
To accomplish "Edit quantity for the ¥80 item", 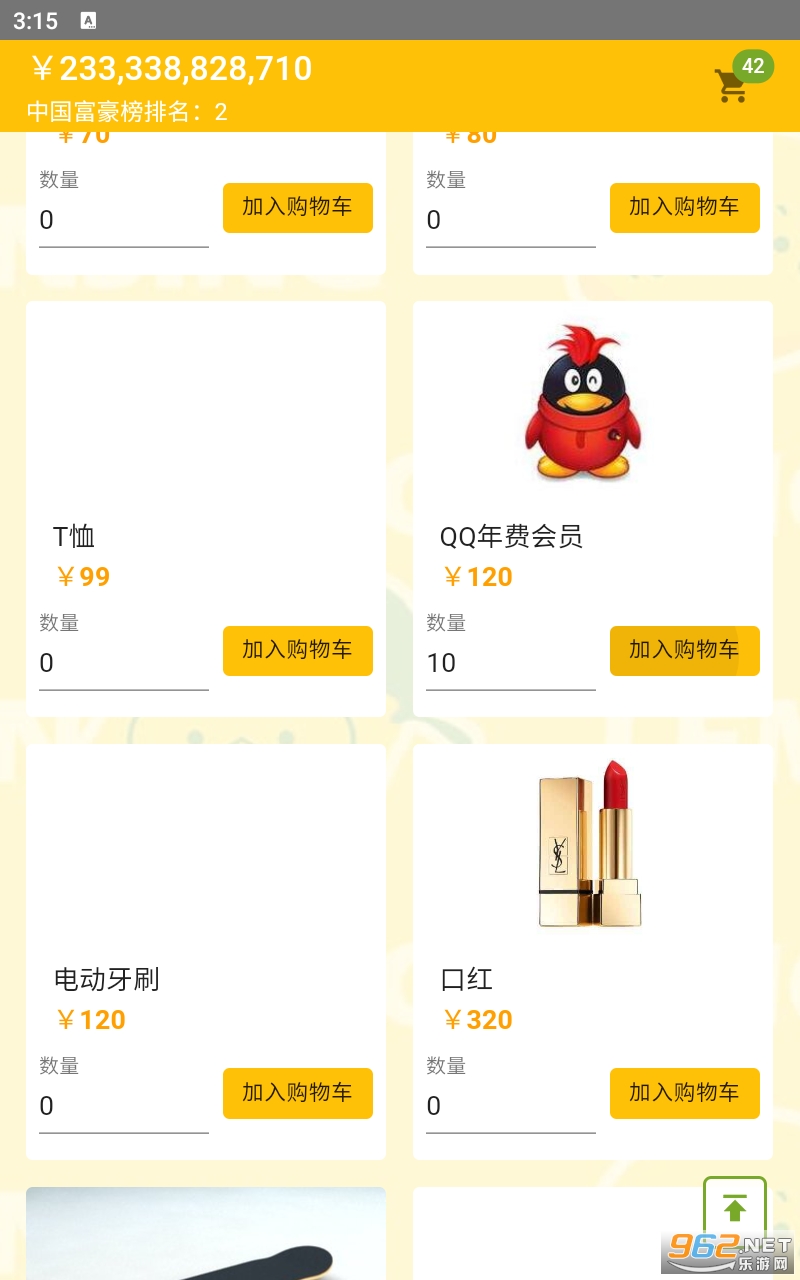I will tap(511, 221).
